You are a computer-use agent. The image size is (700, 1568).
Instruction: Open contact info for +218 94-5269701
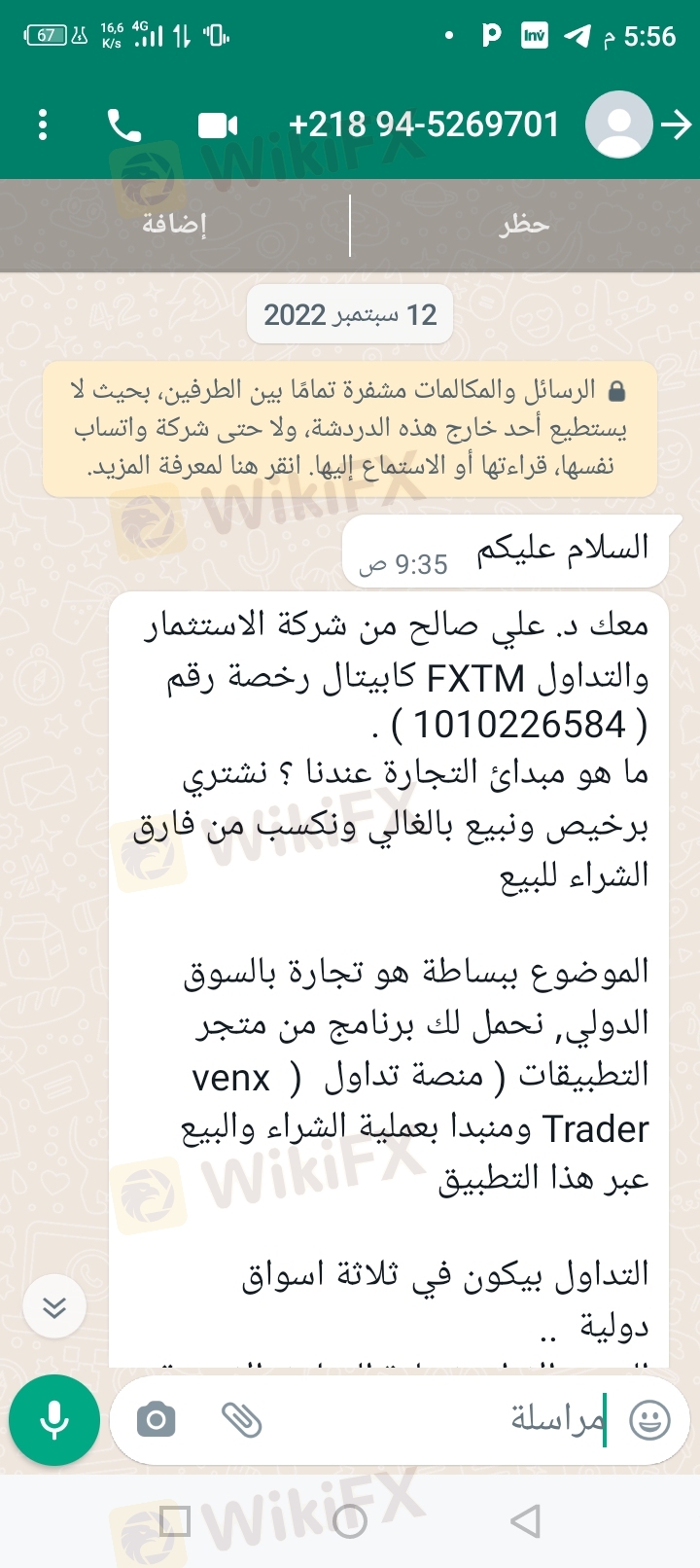424,125
